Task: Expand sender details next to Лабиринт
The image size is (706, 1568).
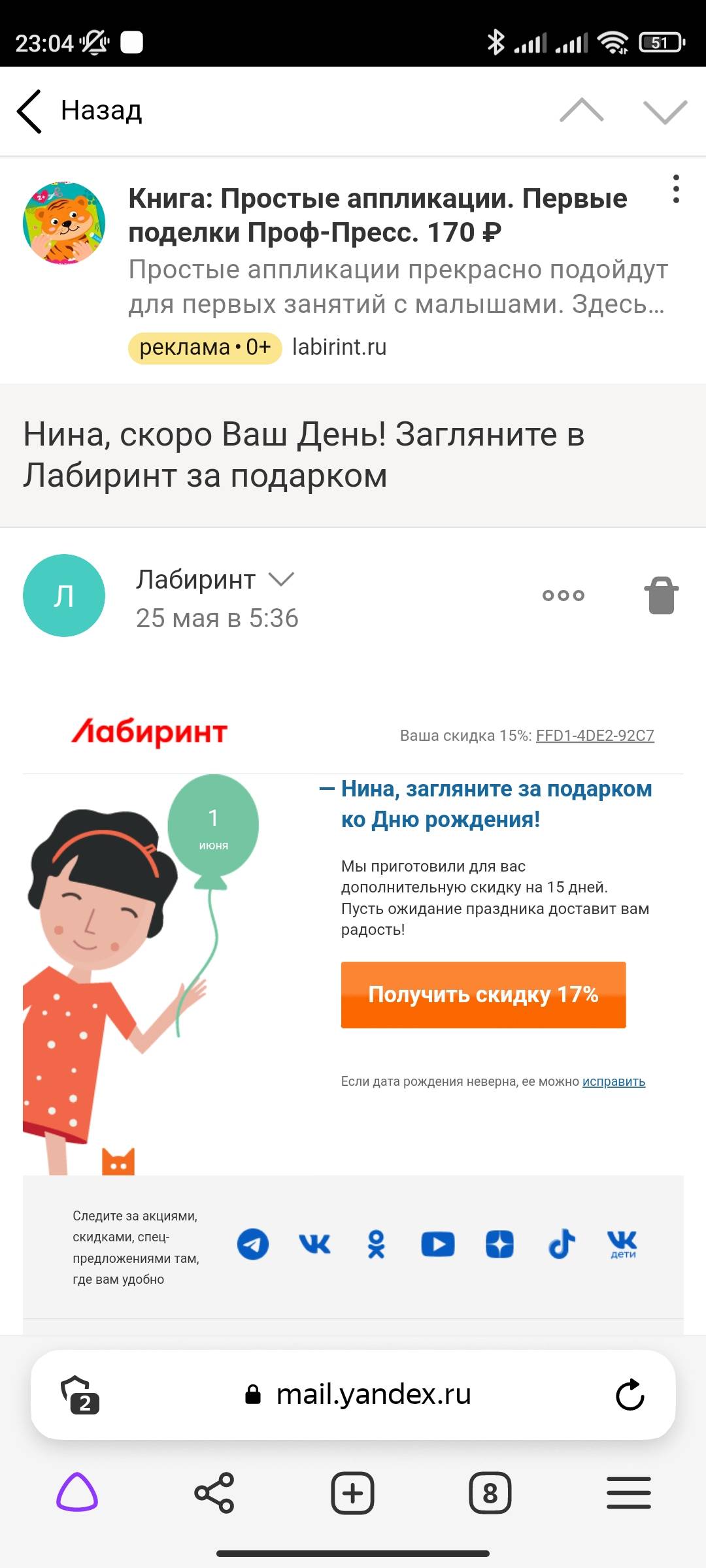Action: 281,579
